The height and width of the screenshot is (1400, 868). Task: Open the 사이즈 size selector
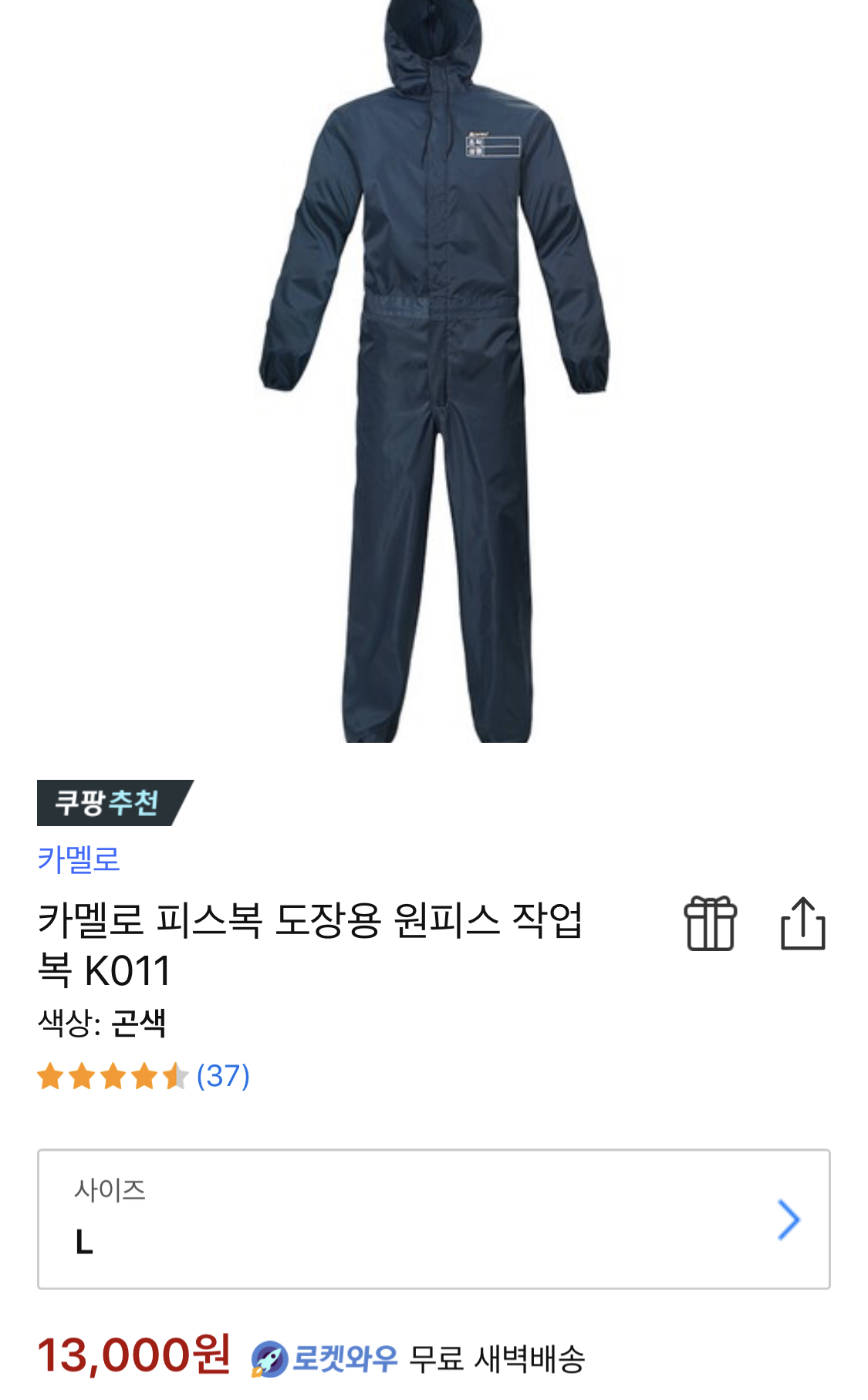pos(434,1219)
